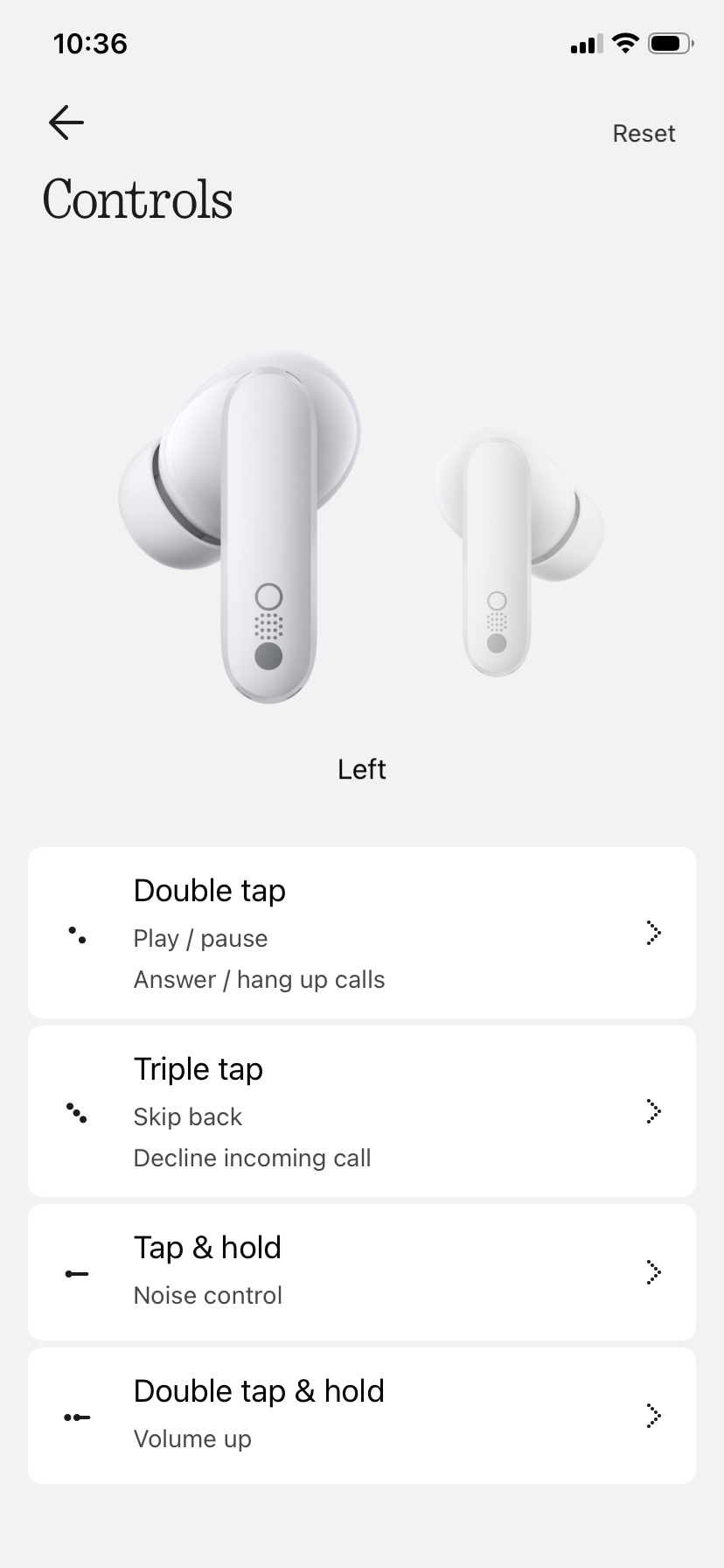
Task: Edit the Double tap & hold action
Action: [362, 1416]
